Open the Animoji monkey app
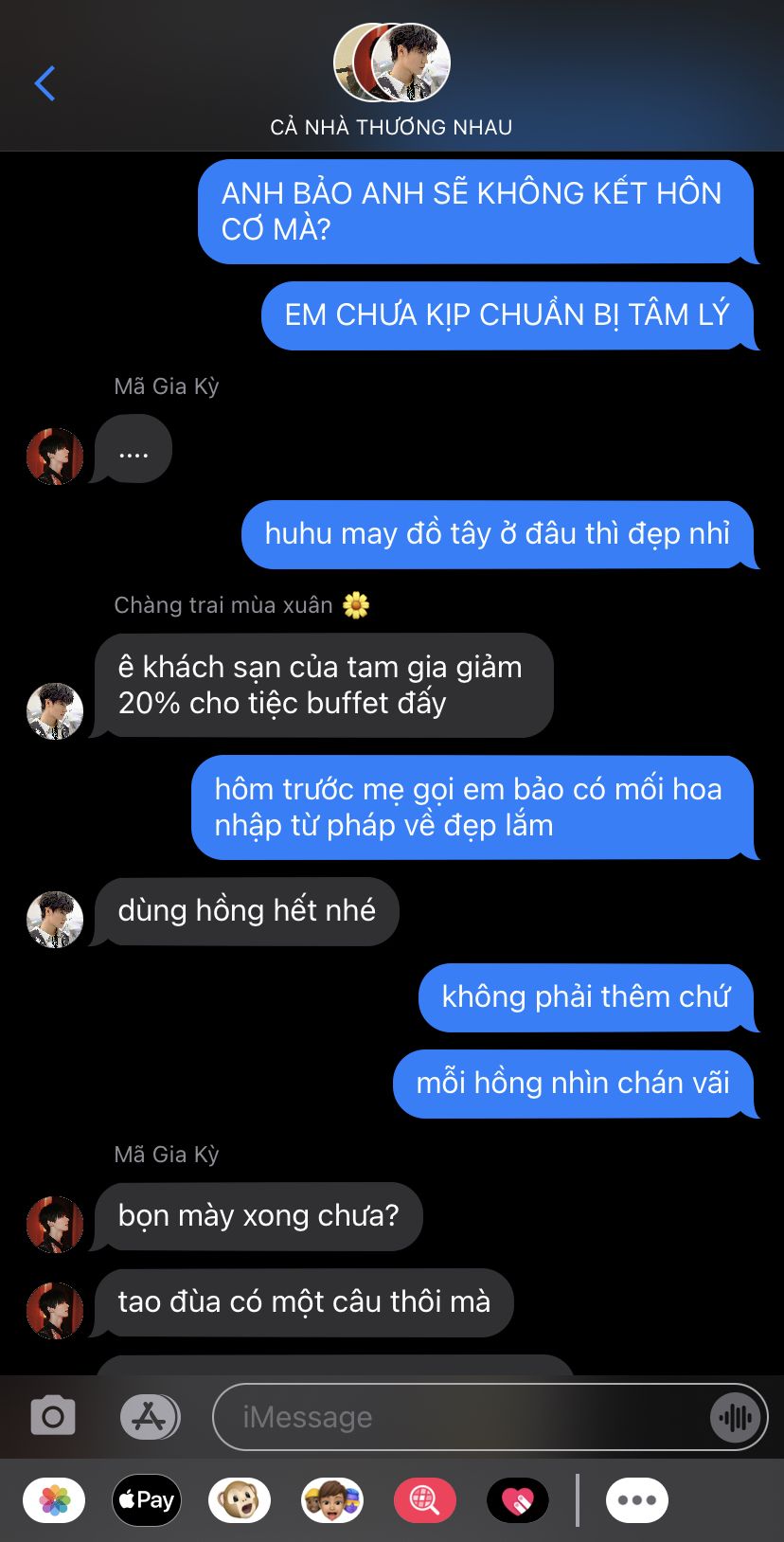The width and height of the screenshot is (784, 1542). 239,1500
